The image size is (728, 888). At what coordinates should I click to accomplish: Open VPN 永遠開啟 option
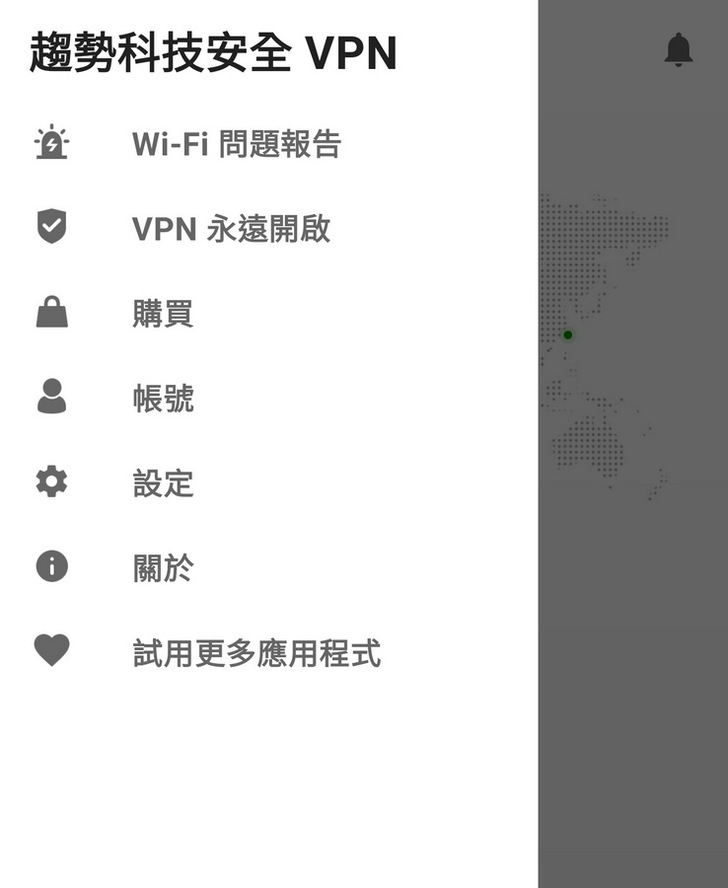coord(231,229)
